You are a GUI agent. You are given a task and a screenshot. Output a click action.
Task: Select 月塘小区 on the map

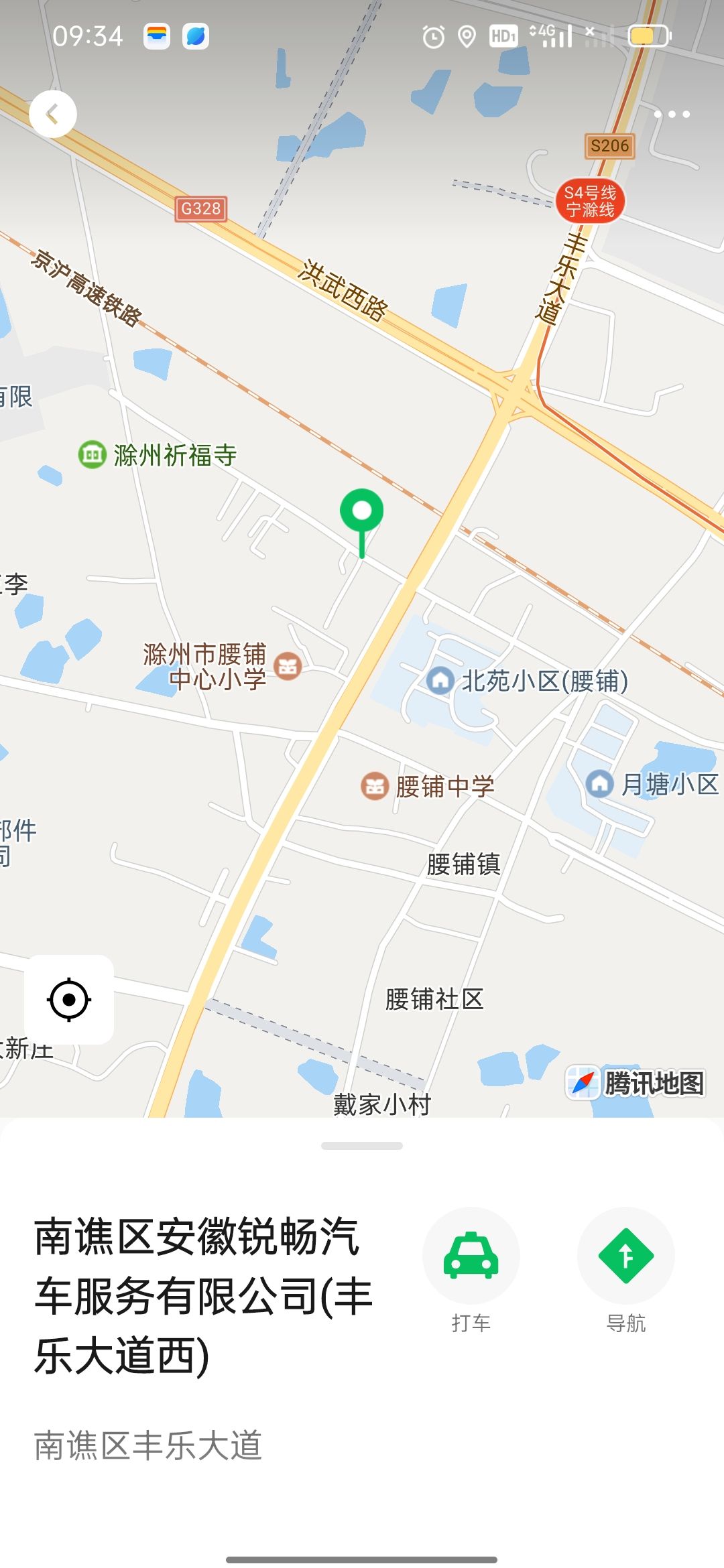point(653,783)
